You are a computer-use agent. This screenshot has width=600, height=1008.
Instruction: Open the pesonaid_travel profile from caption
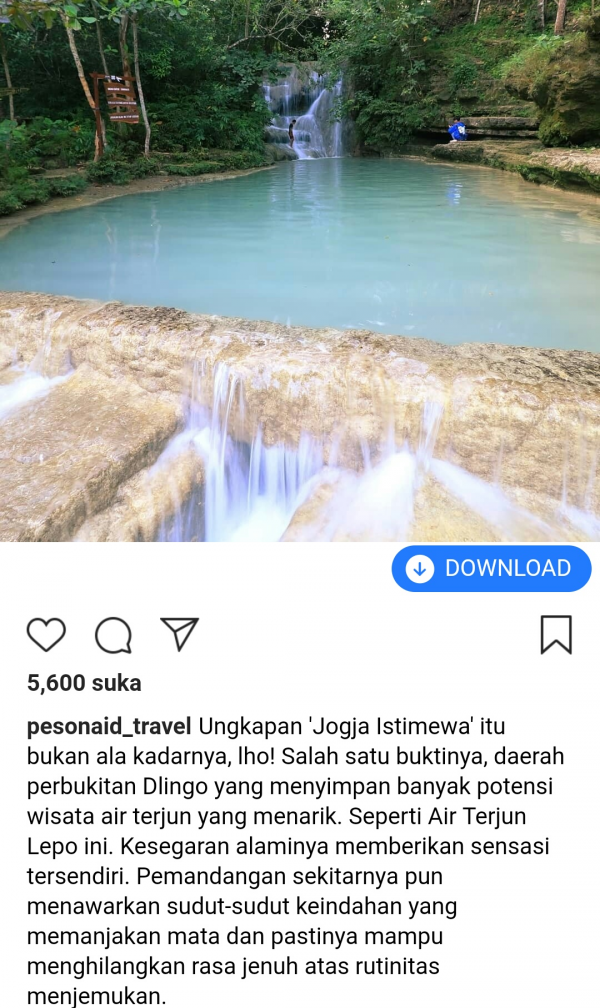tap(109, 726)
